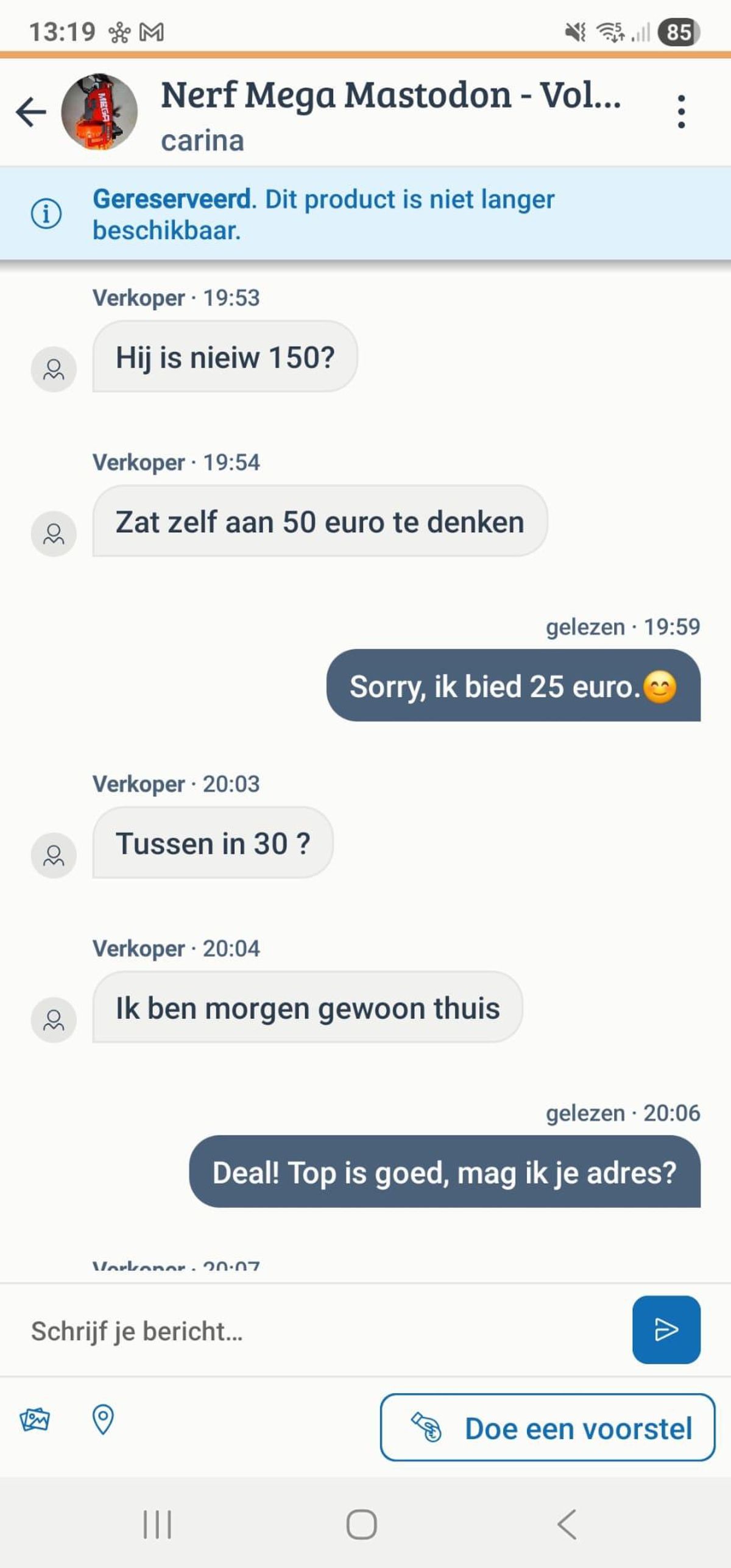Tap 'Doe een voorstel' to make an offer
This screenshot has height=1568, width=731.
(x=547, y=1427)
